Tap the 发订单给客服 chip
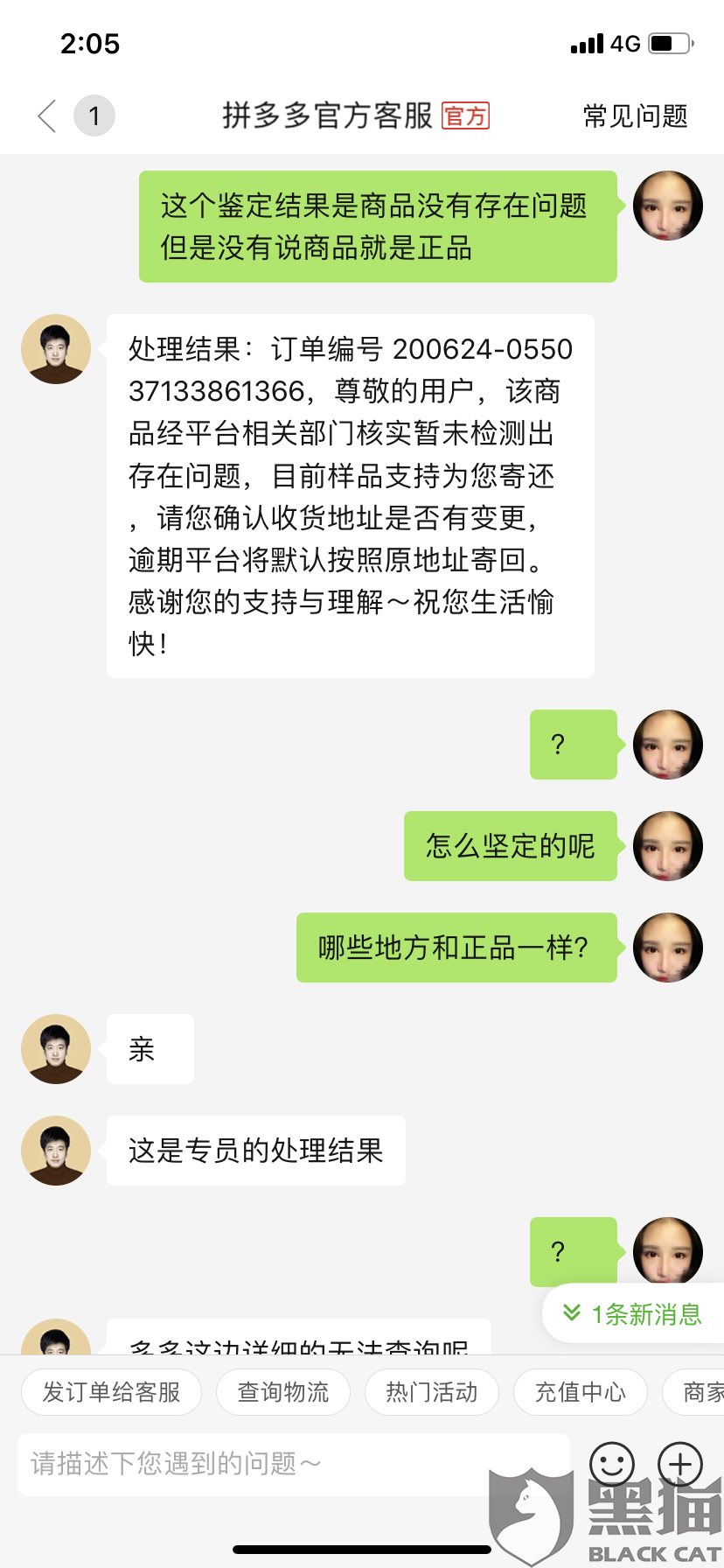The image size is (724, 1568). 111,1391
